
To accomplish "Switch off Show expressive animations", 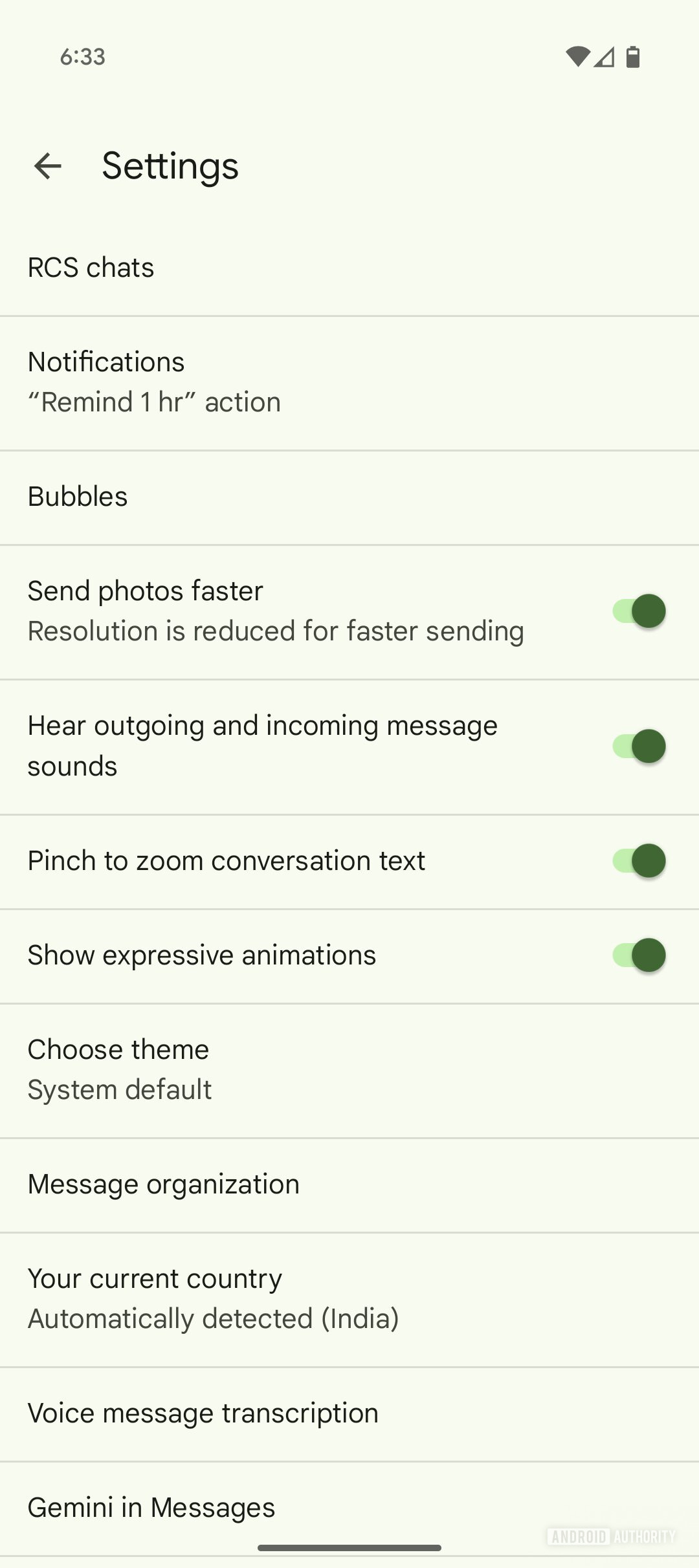I will click(639, 955).
